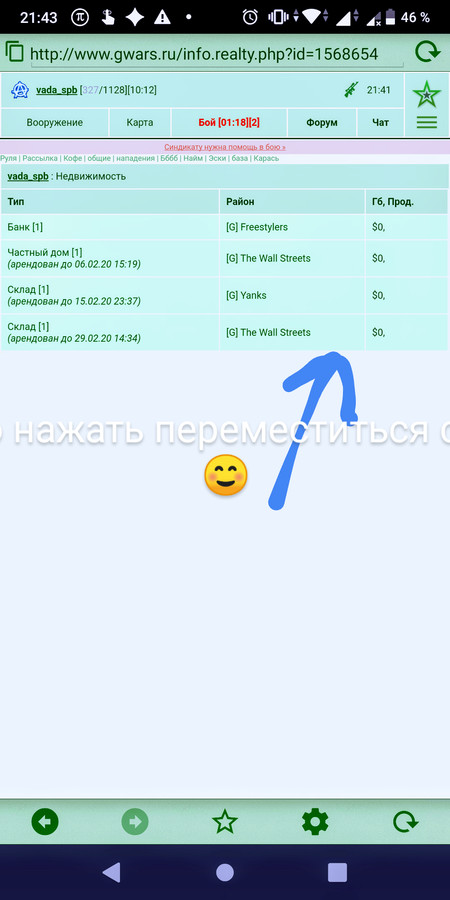This screenshot has width=450, height=900.
Task: Open the hamburger menu under the star
Action: (x=426, y=122)
